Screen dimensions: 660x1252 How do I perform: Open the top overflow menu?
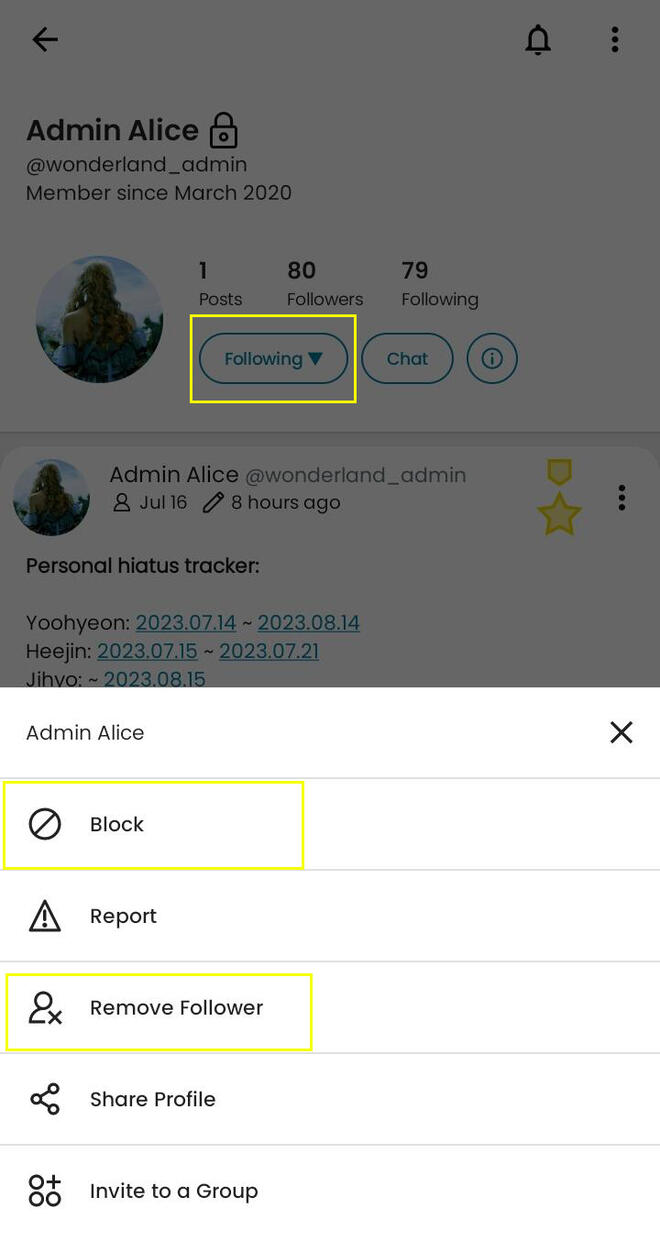click(x=615, y=40)
